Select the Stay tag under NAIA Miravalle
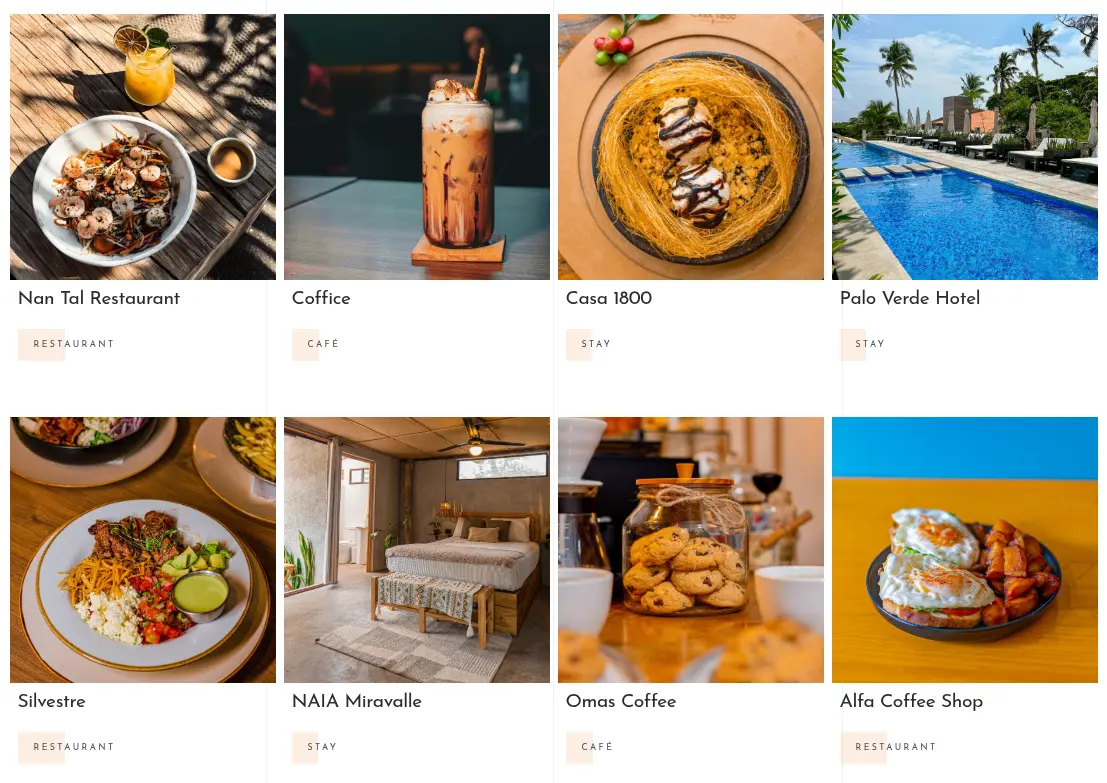 [322, 747]
